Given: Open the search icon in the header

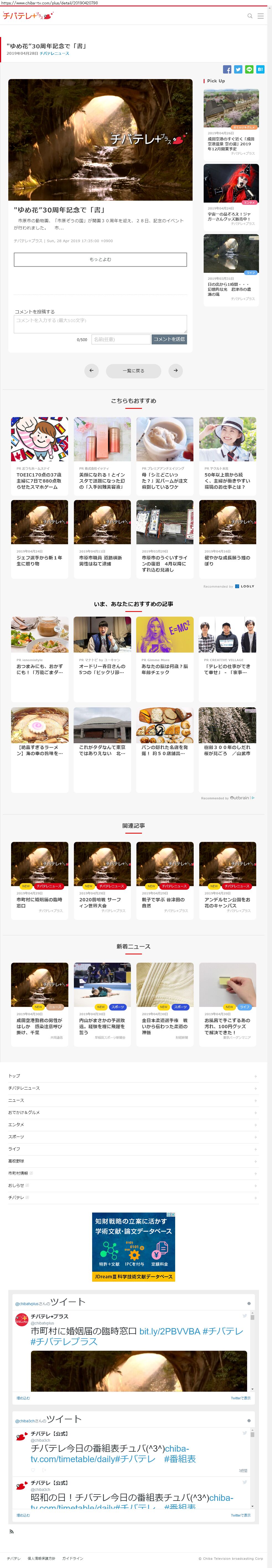Looking at the screenshot, I should click(249, 16).
